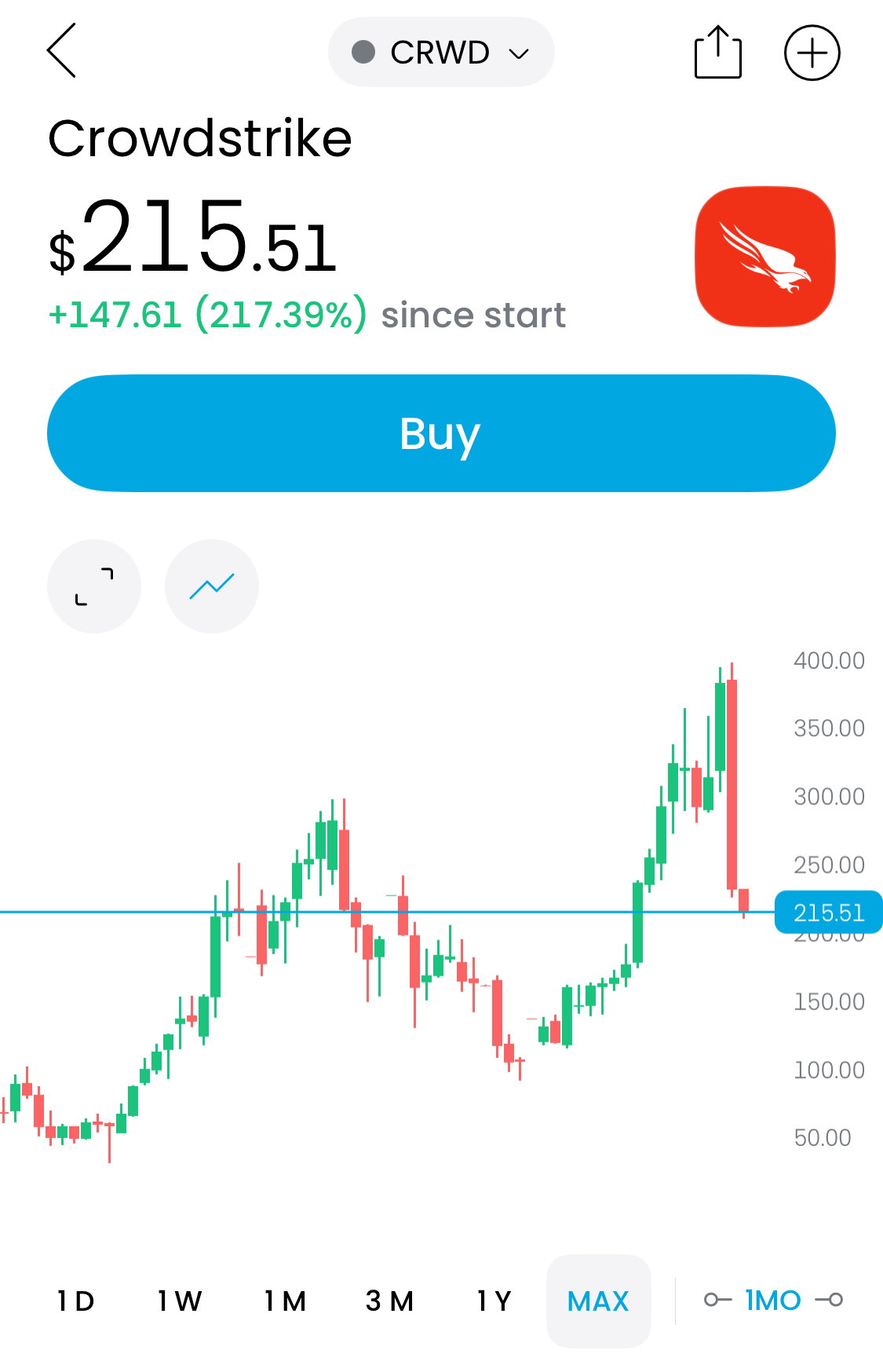
Task: Add Crowdstrike with the plus icon
Action: point(812,53)
